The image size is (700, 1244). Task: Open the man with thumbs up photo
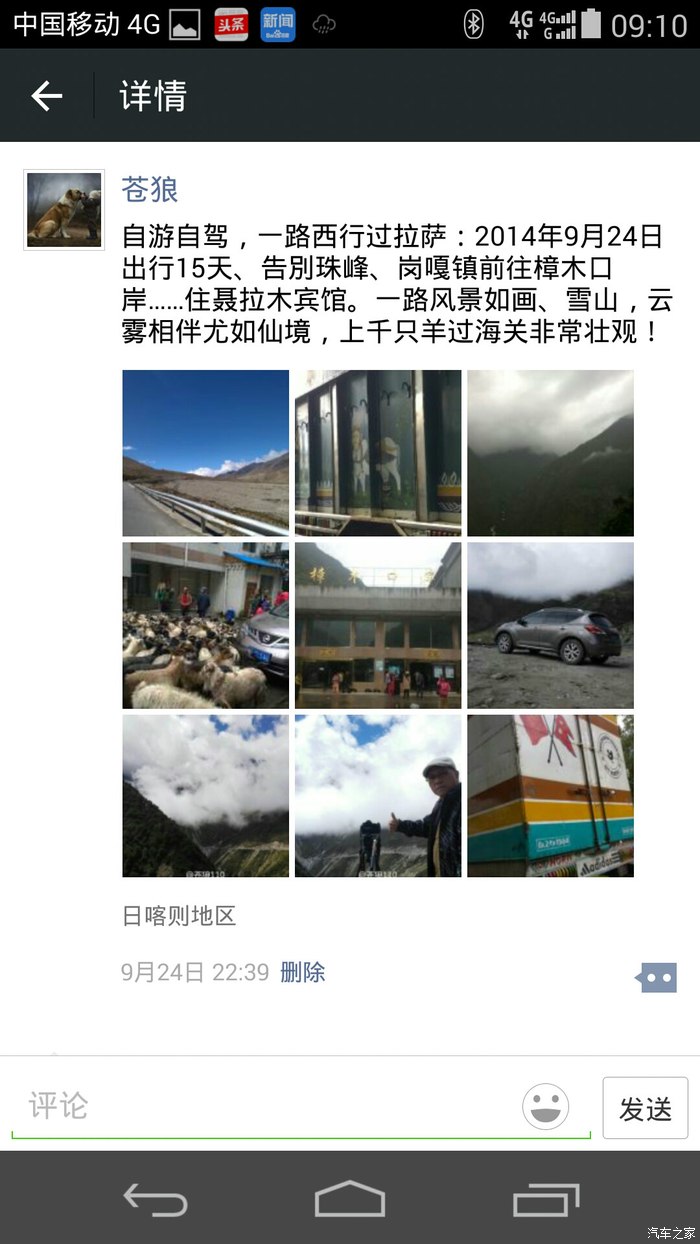378,796
